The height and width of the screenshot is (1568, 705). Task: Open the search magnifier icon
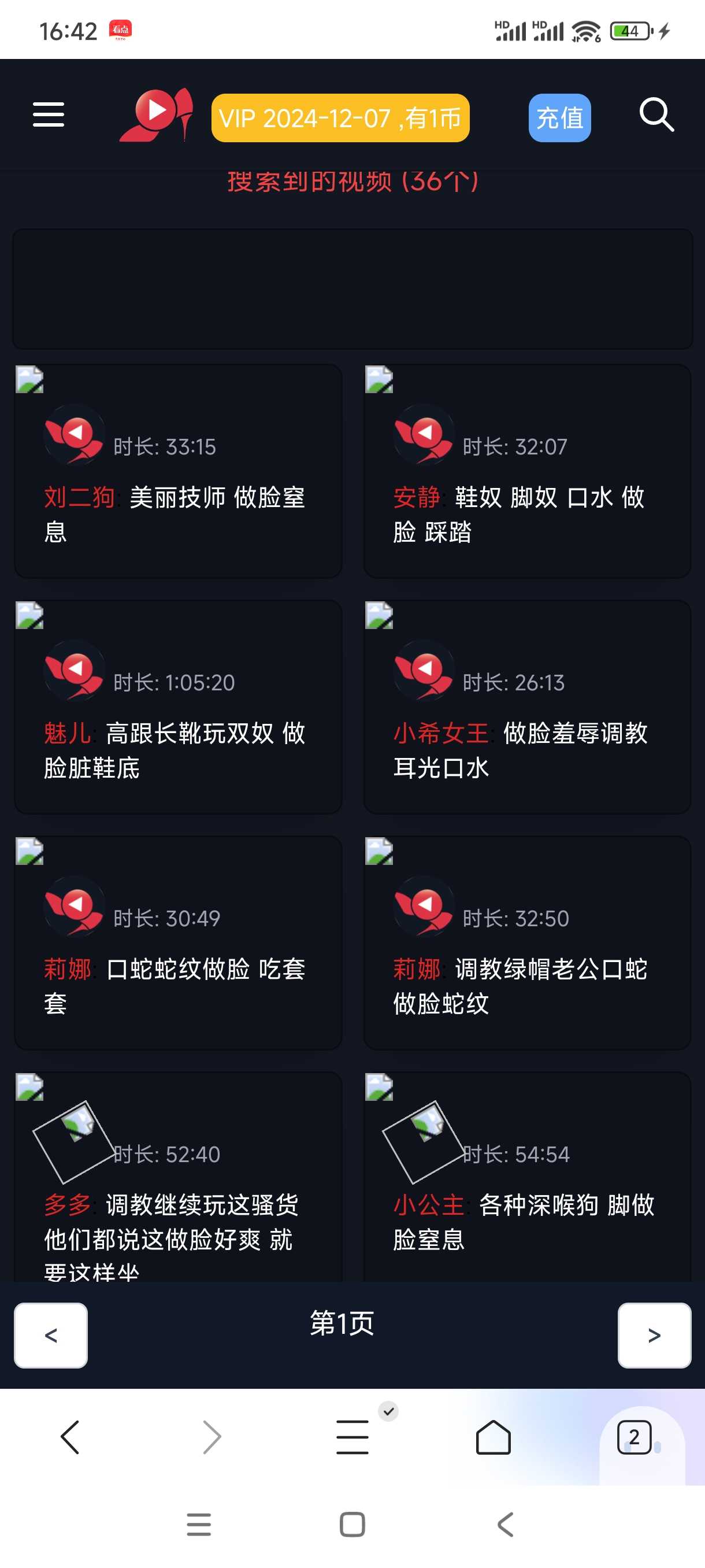(656, 115)
